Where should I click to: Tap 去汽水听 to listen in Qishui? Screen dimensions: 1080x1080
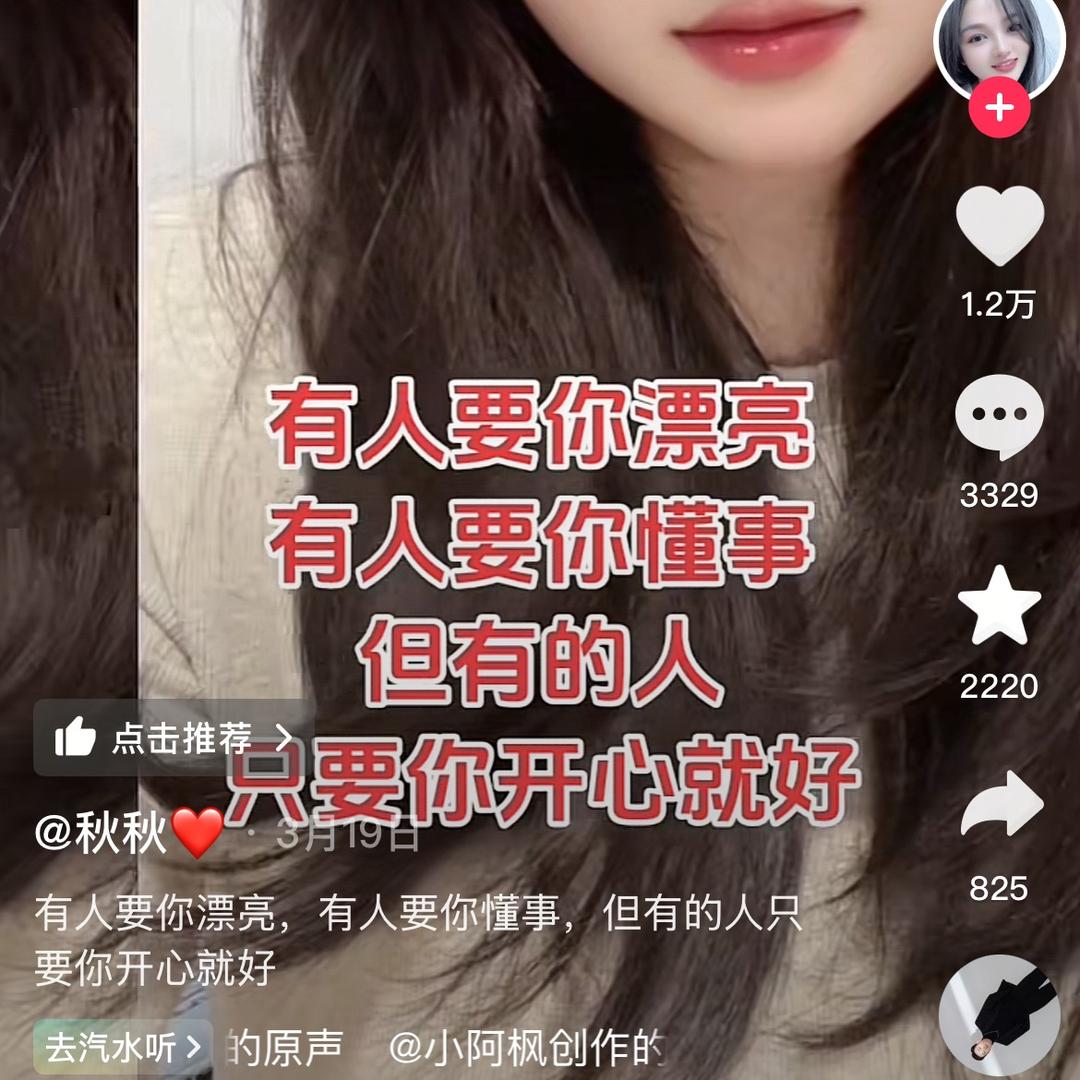click(x=123, y=1048)
